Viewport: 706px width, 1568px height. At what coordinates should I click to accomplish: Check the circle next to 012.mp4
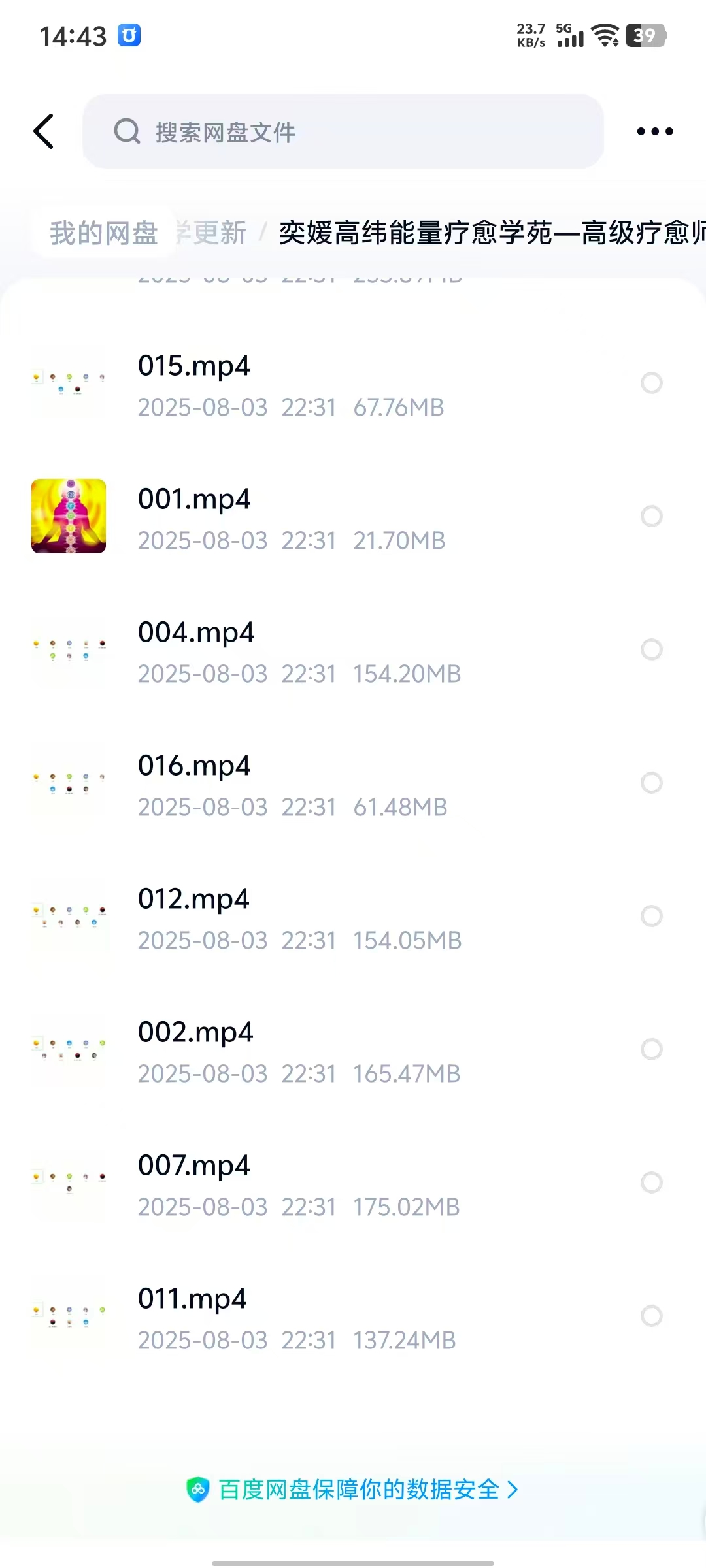651,916
